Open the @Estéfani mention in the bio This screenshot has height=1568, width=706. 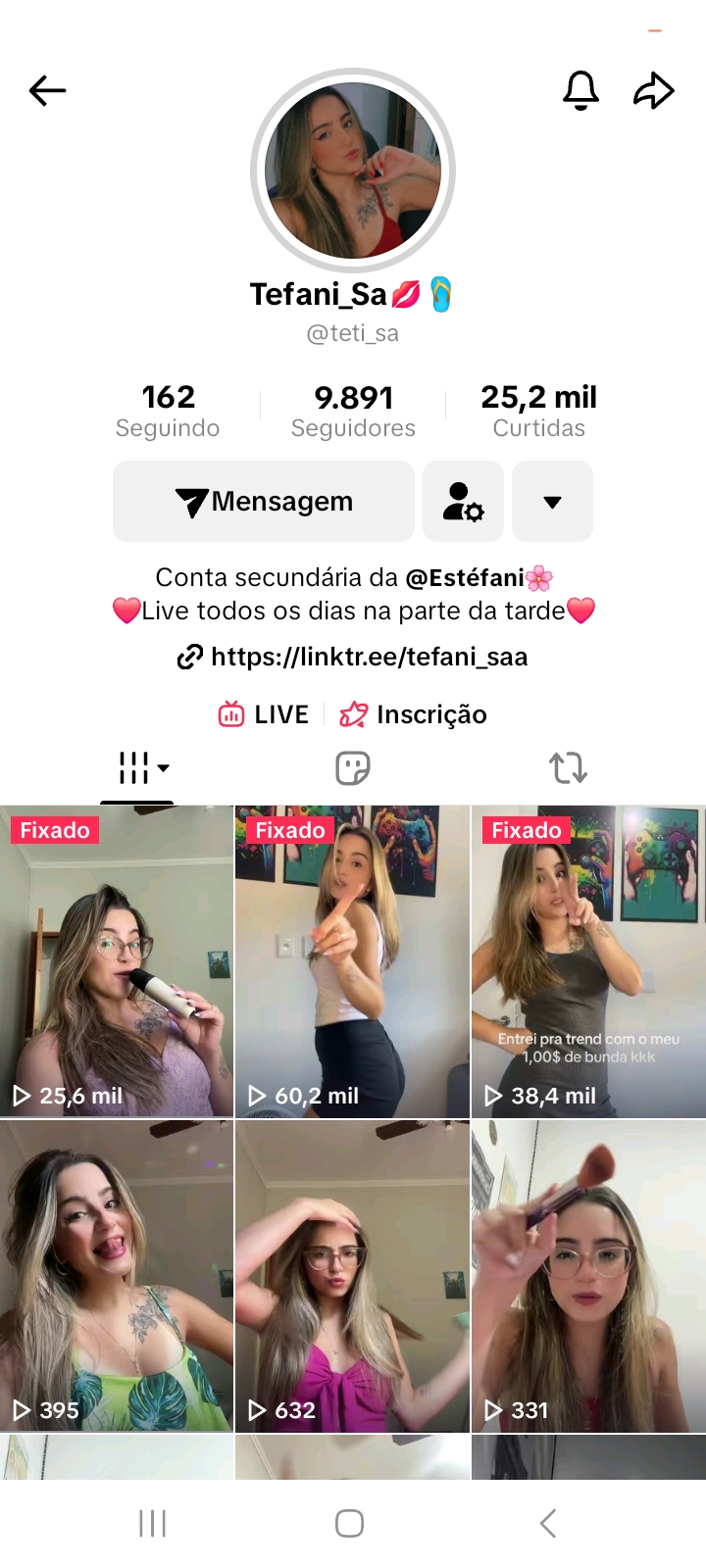click(x=465, y=578)
